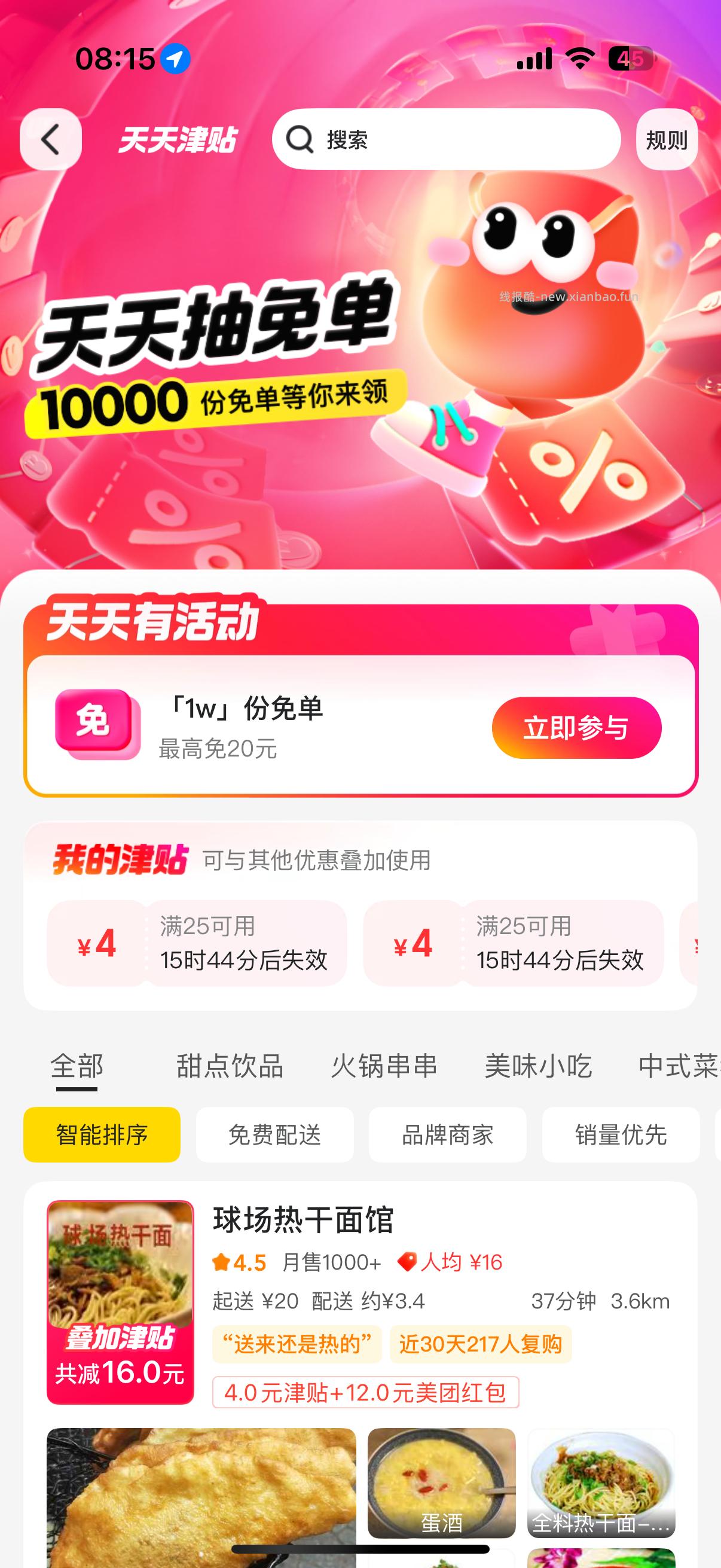Switch to the 美味小吃 tab
The width and height of the screenshot is (721, 1568).
[x=538, y=1066]
